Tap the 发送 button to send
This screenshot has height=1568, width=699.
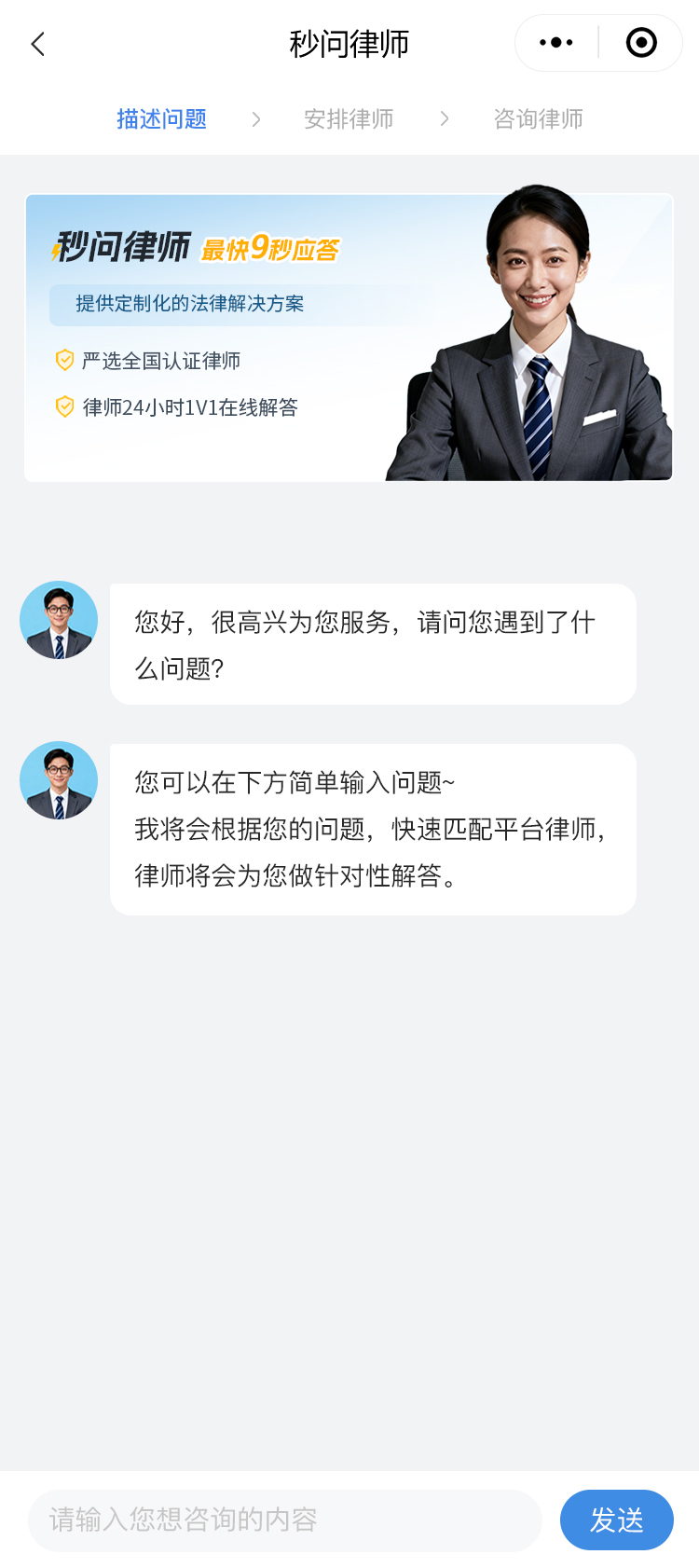[x=616, y=1520]
